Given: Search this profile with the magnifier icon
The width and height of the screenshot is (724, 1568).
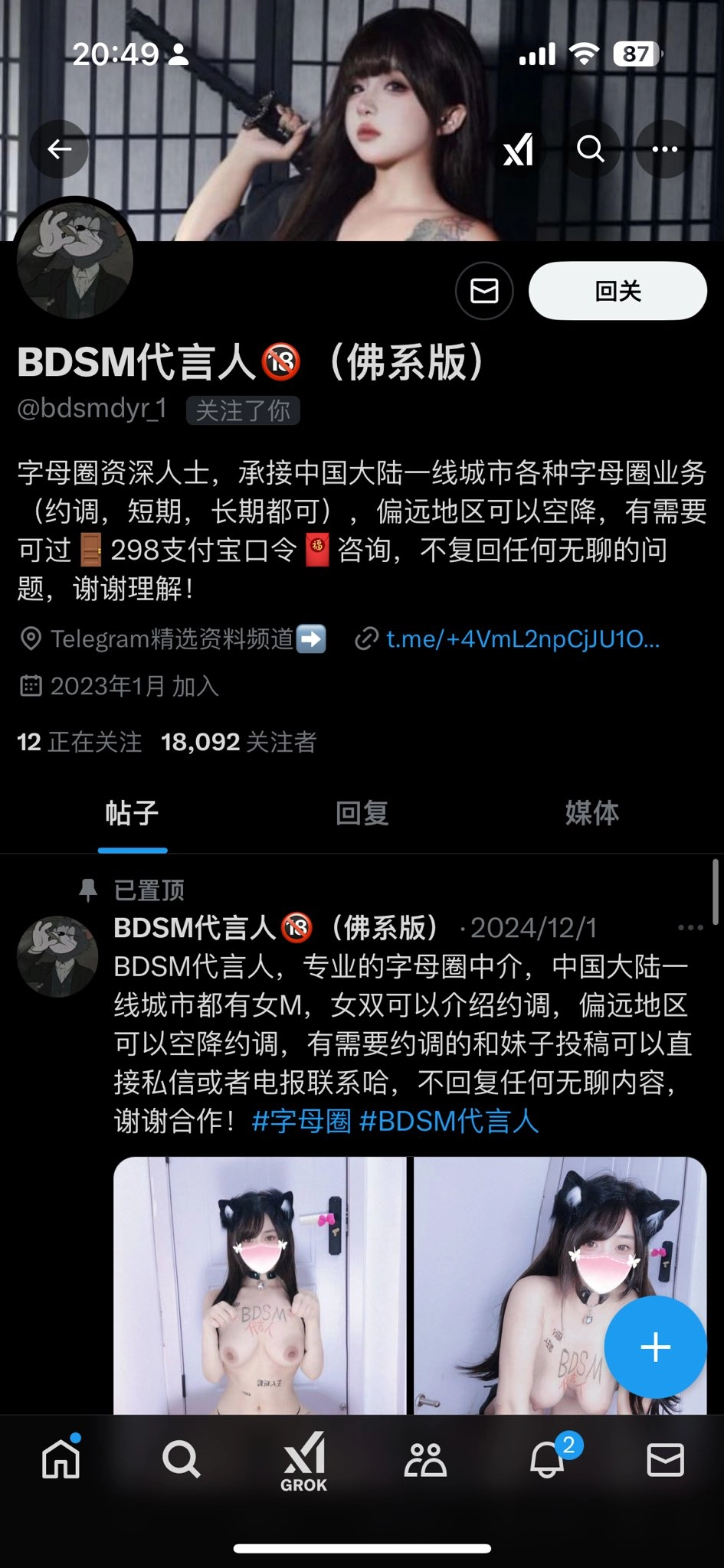Looking at the screenshot, I should (x=591, y=149).
